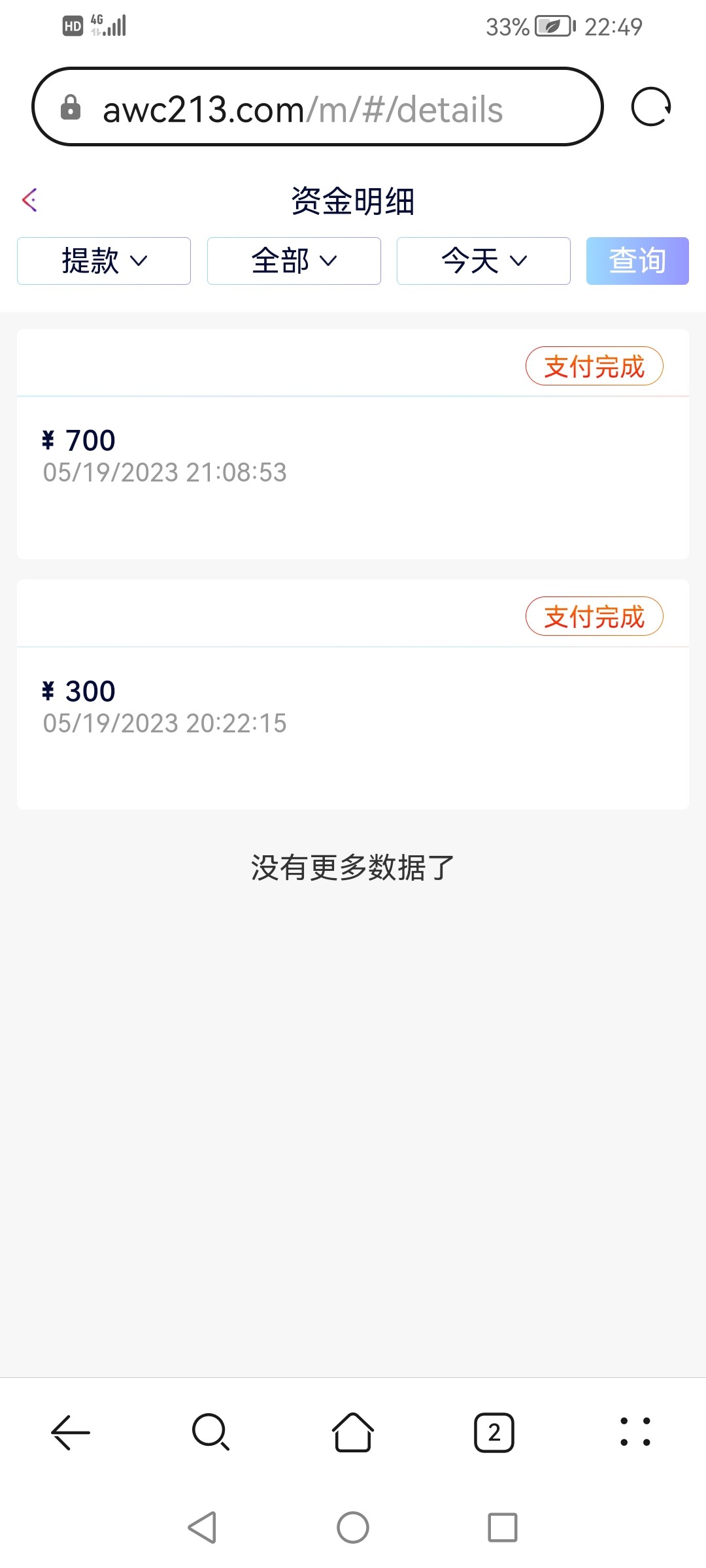Open the 今天 date range dropdown
Viewport: 706px width, 1568px height.
pos(483,261)
